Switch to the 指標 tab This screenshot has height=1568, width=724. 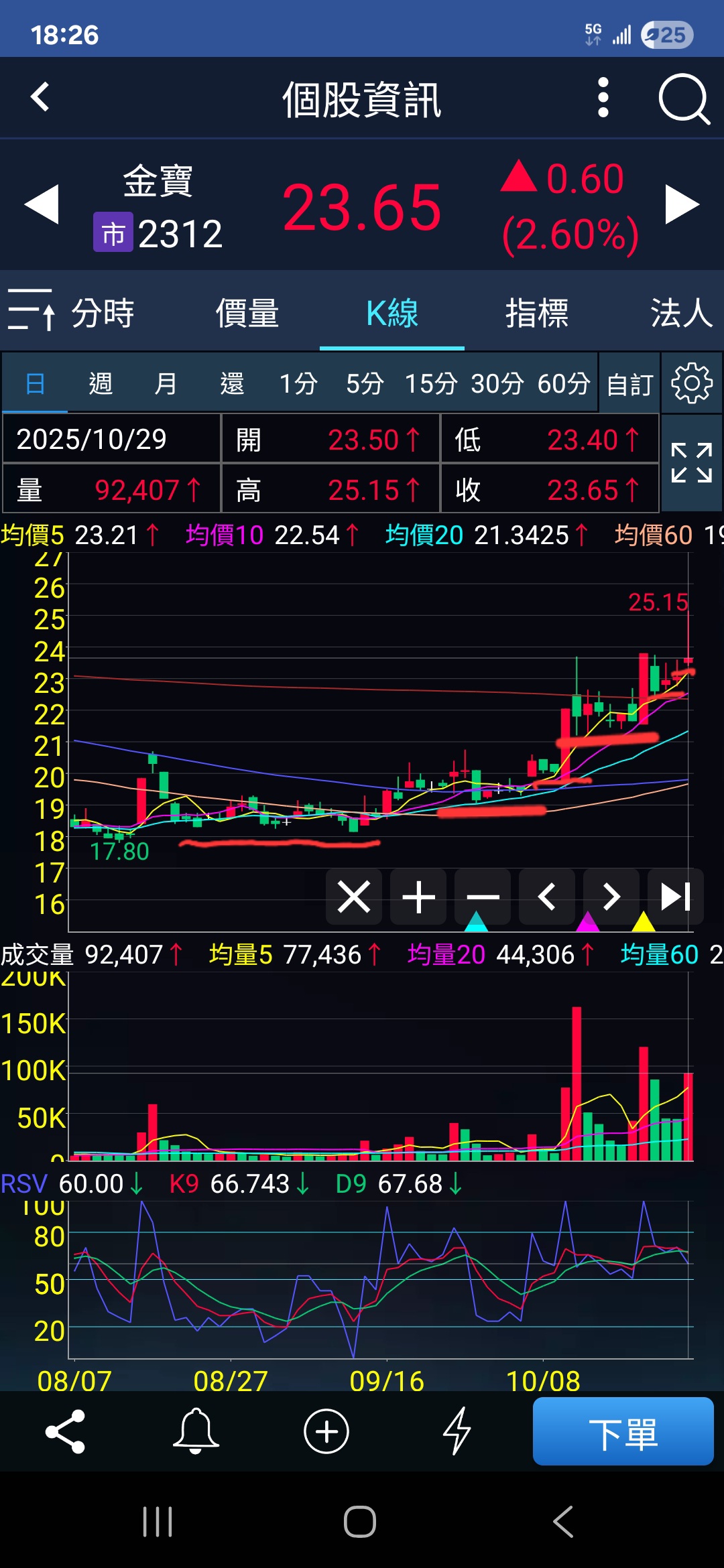tap(536, 313)
